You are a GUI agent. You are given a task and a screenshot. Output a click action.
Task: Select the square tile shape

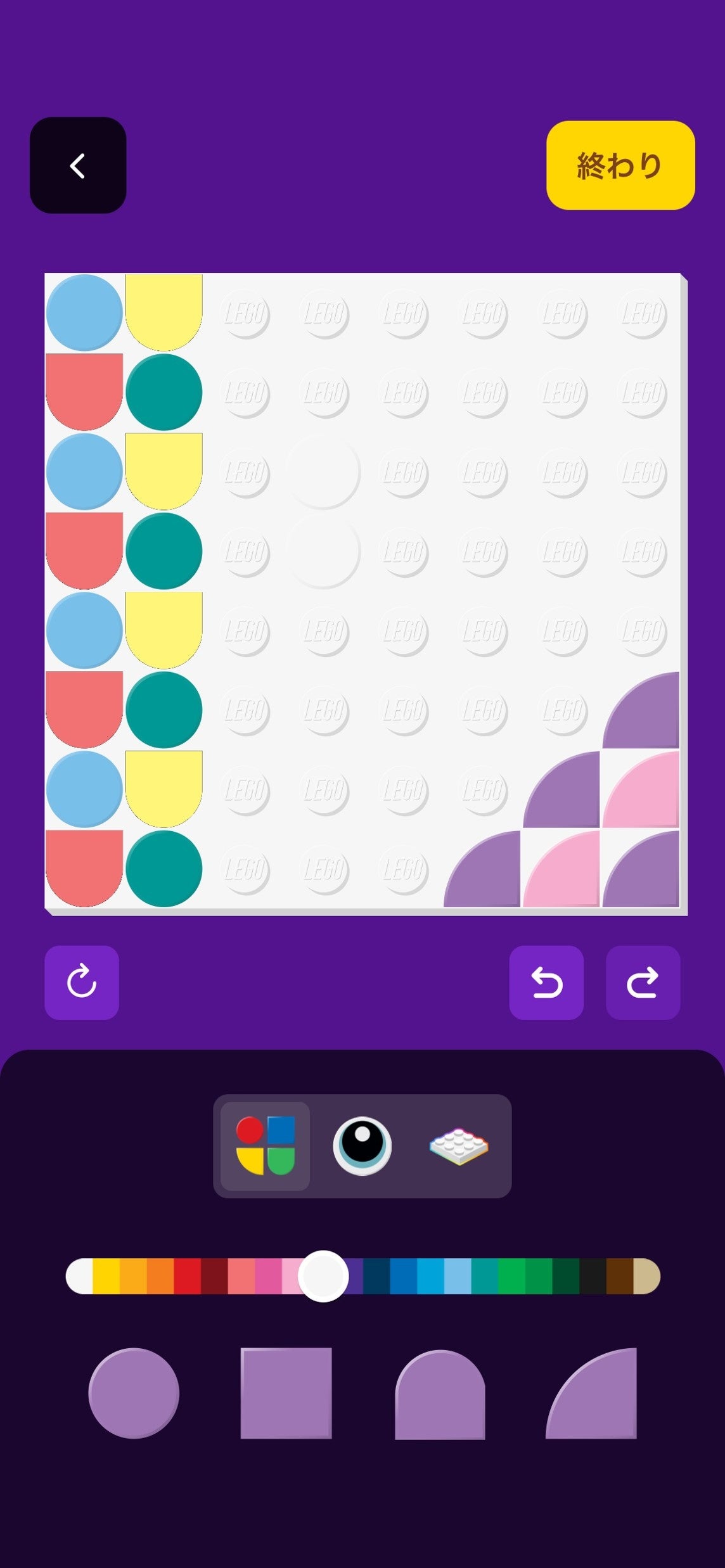(x=286, y=1393)
